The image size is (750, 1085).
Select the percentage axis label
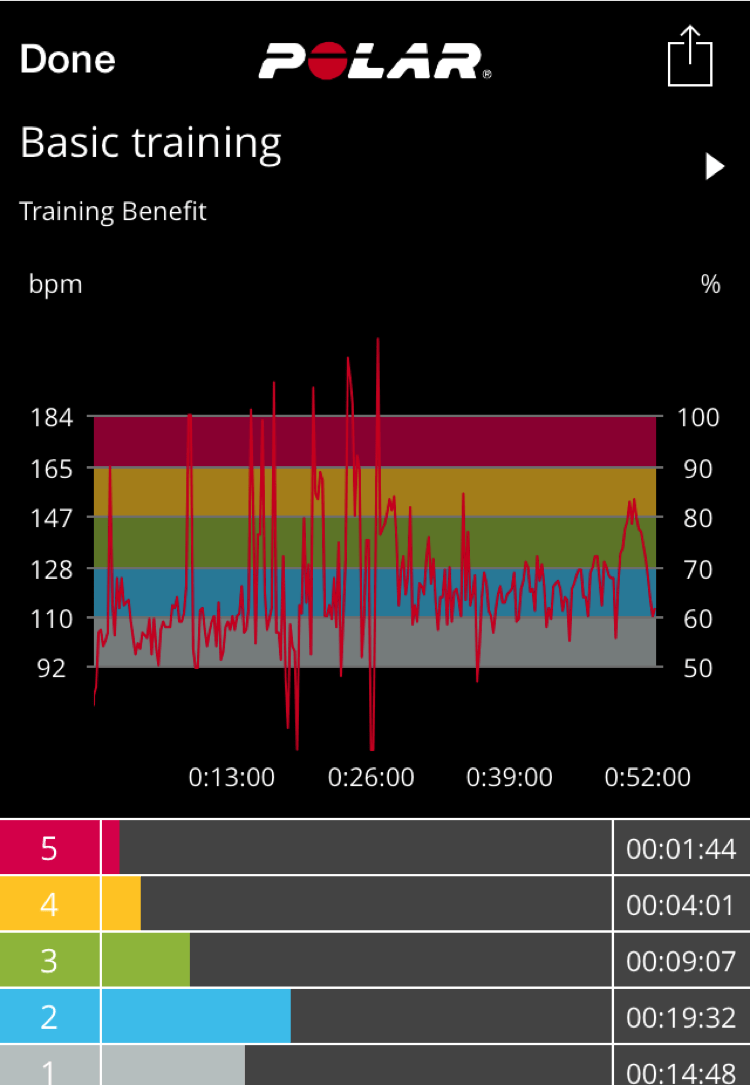click(x=711, y=283)
